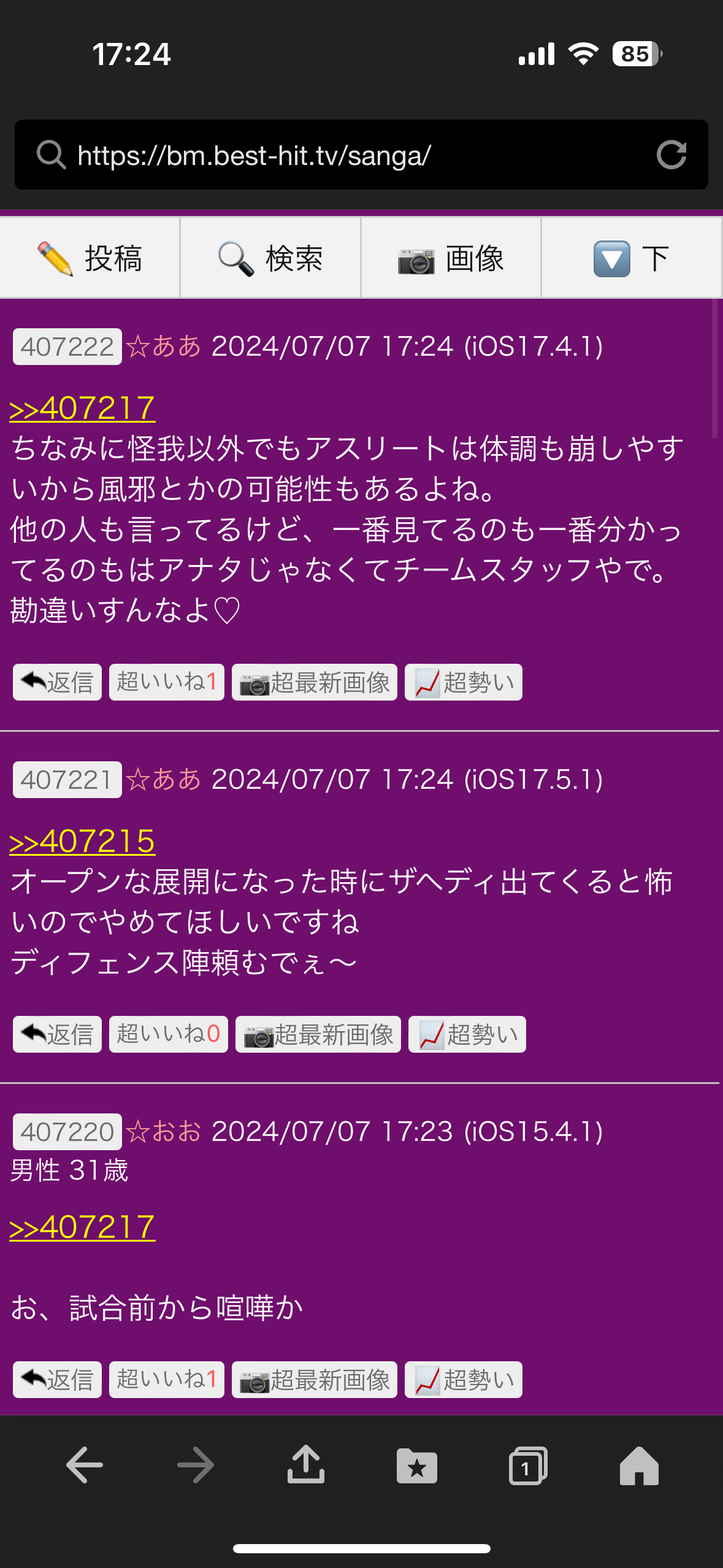723x1568 pixels.
Task: Open 投稿 to write a post
Action: click(x=90, y=258)
